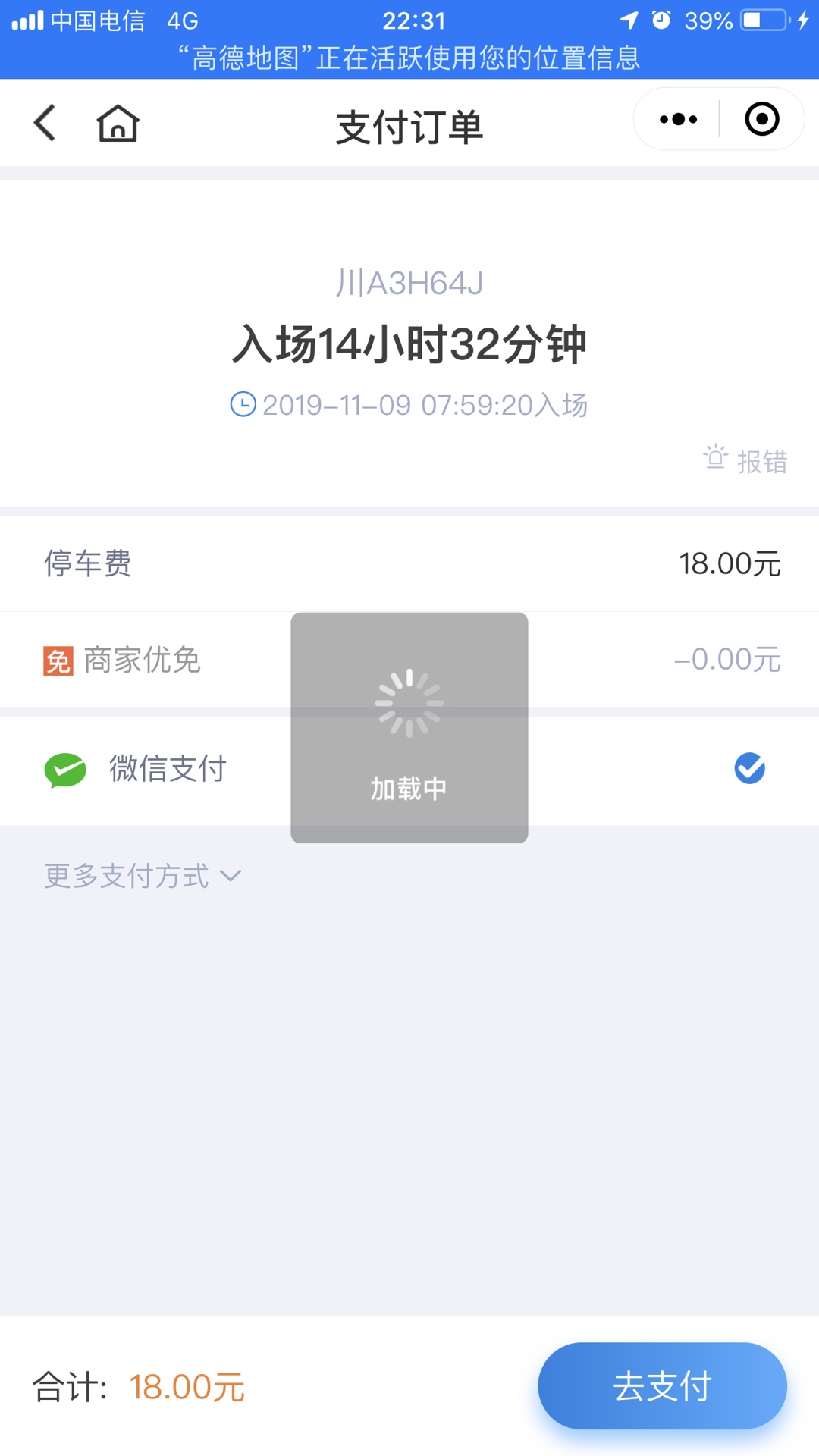Select 微信支付 as payment method
This screenshot has height=1456, width=819.
167,769
